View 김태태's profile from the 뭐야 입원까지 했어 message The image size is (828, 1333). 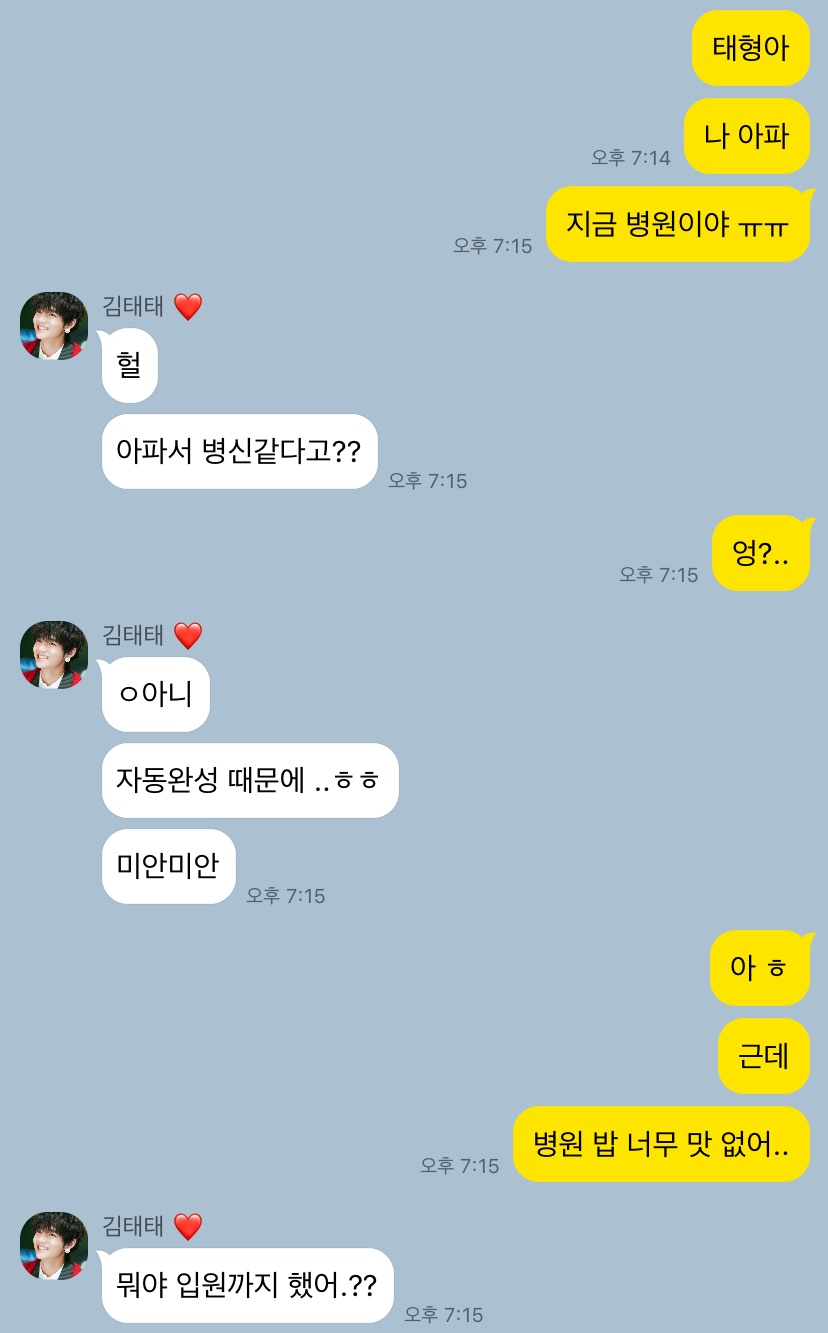pos(54,1246)
